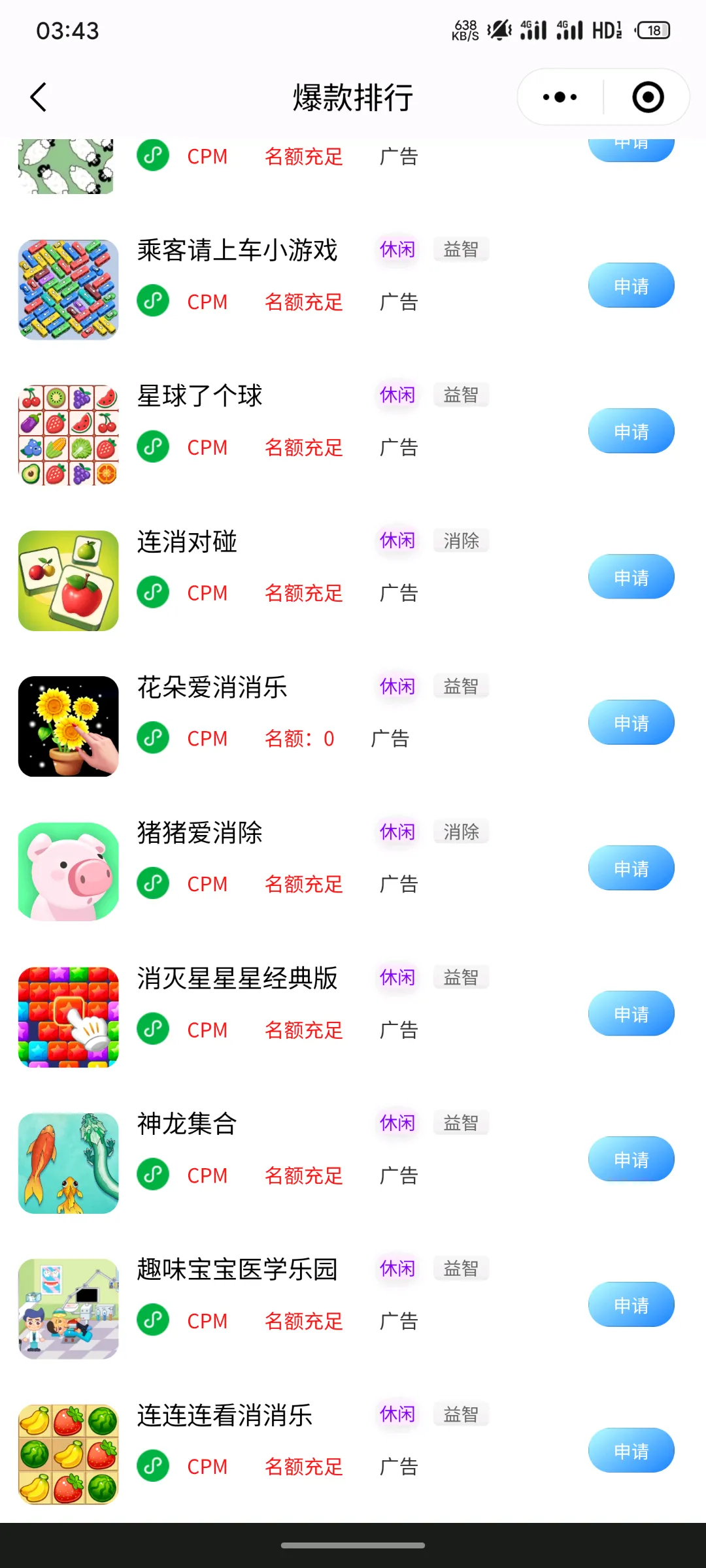Tap 申请 for 神龙集合
The height and width of the screenshot is (1568, 706).
(630, 1158)
